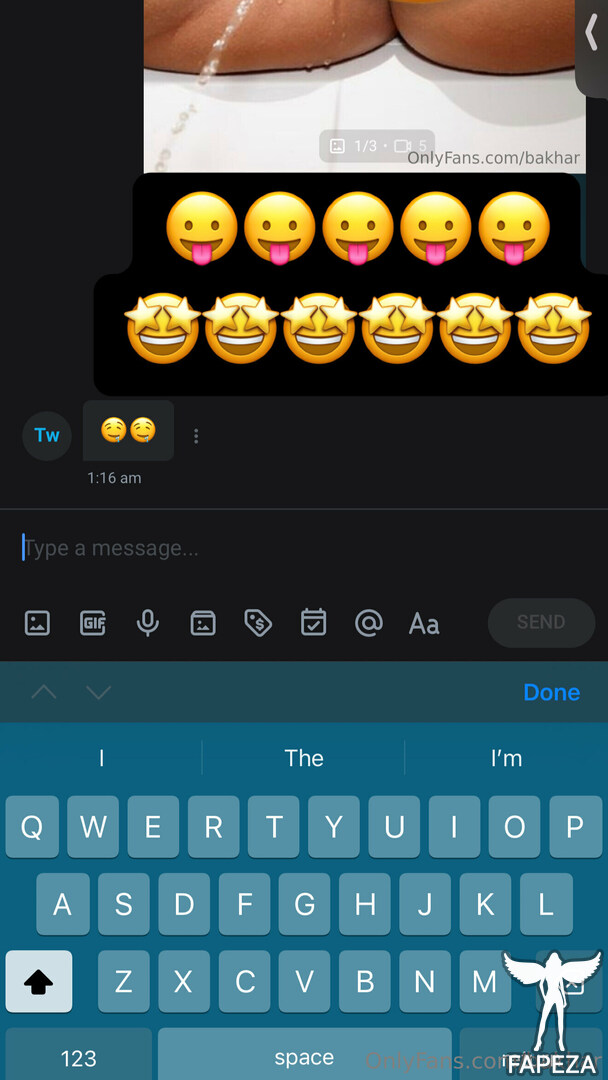Record a voice message with the microphone

click(x=148, y=623)
